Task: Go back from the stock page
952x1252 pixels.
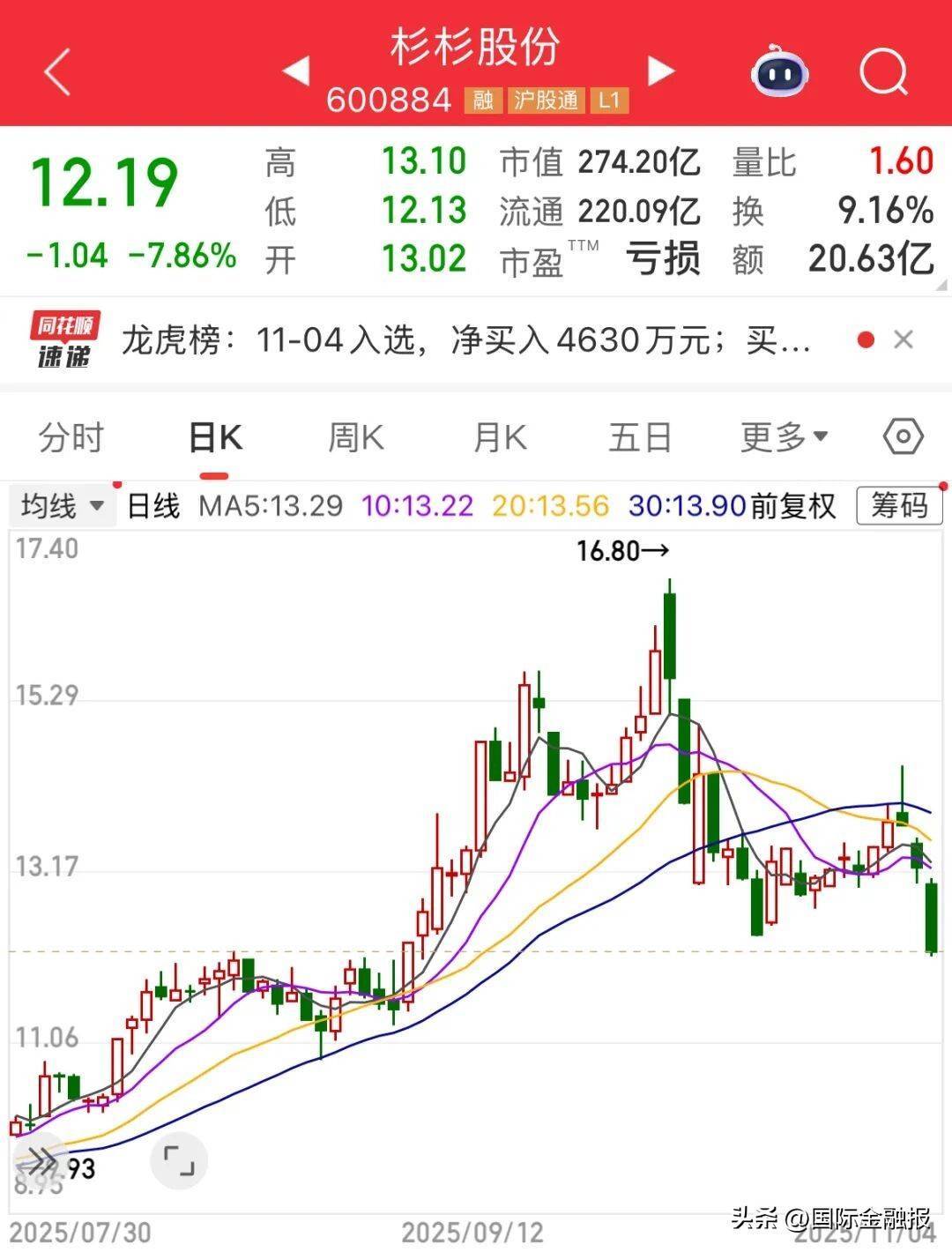Action: tap(58, 72)
